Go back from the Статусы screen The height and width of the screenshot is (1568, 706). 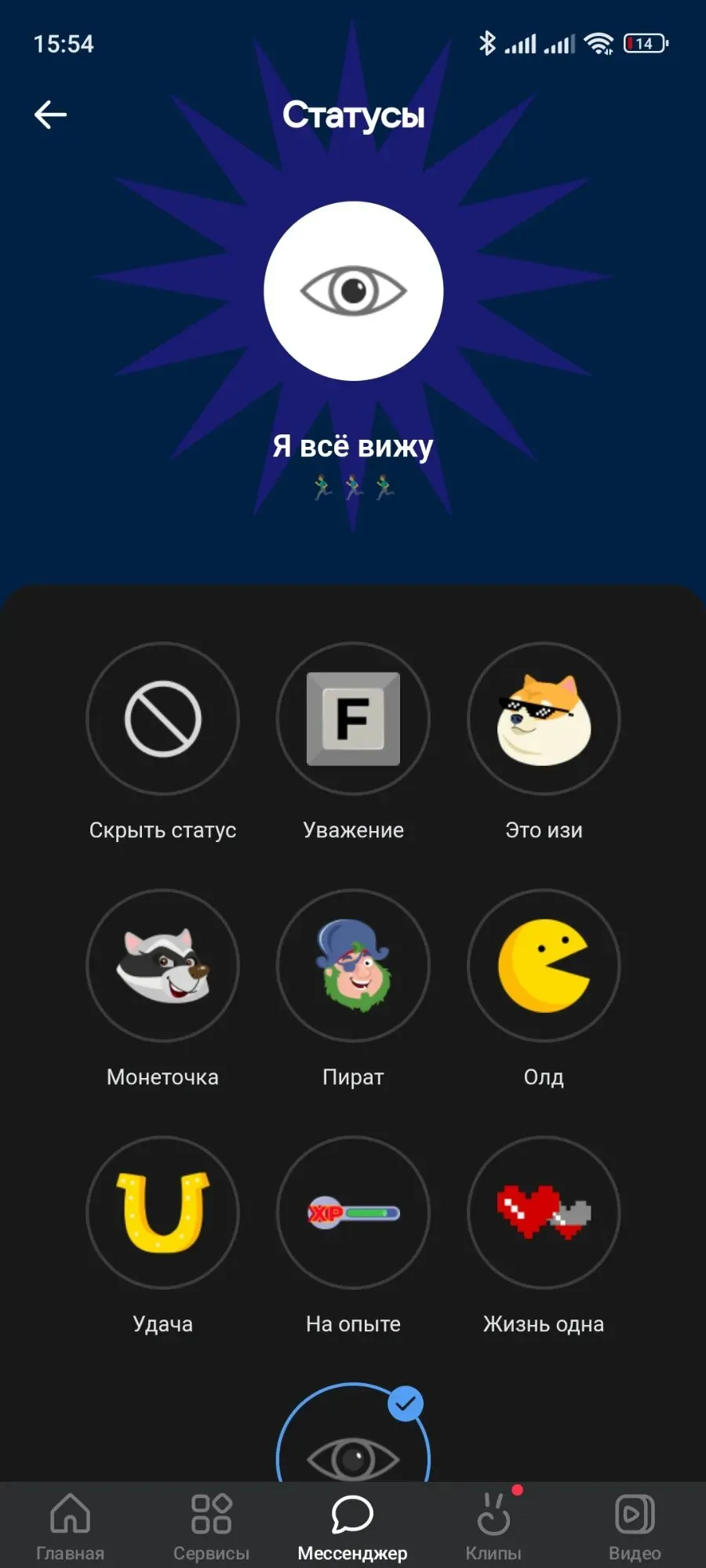[x=51, y=114]
